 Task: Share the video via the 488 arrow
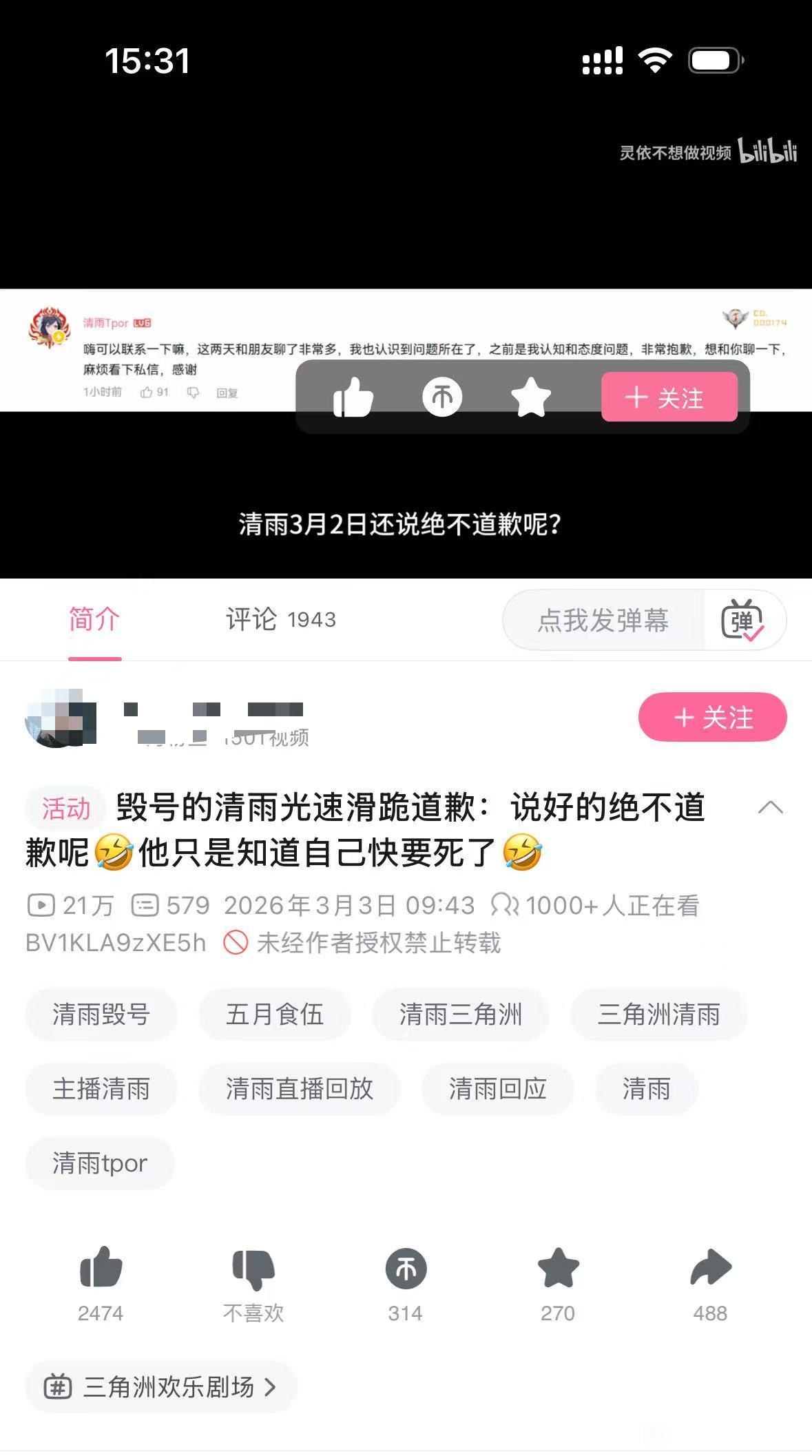pyautogui.click(x=711, y=1284)
